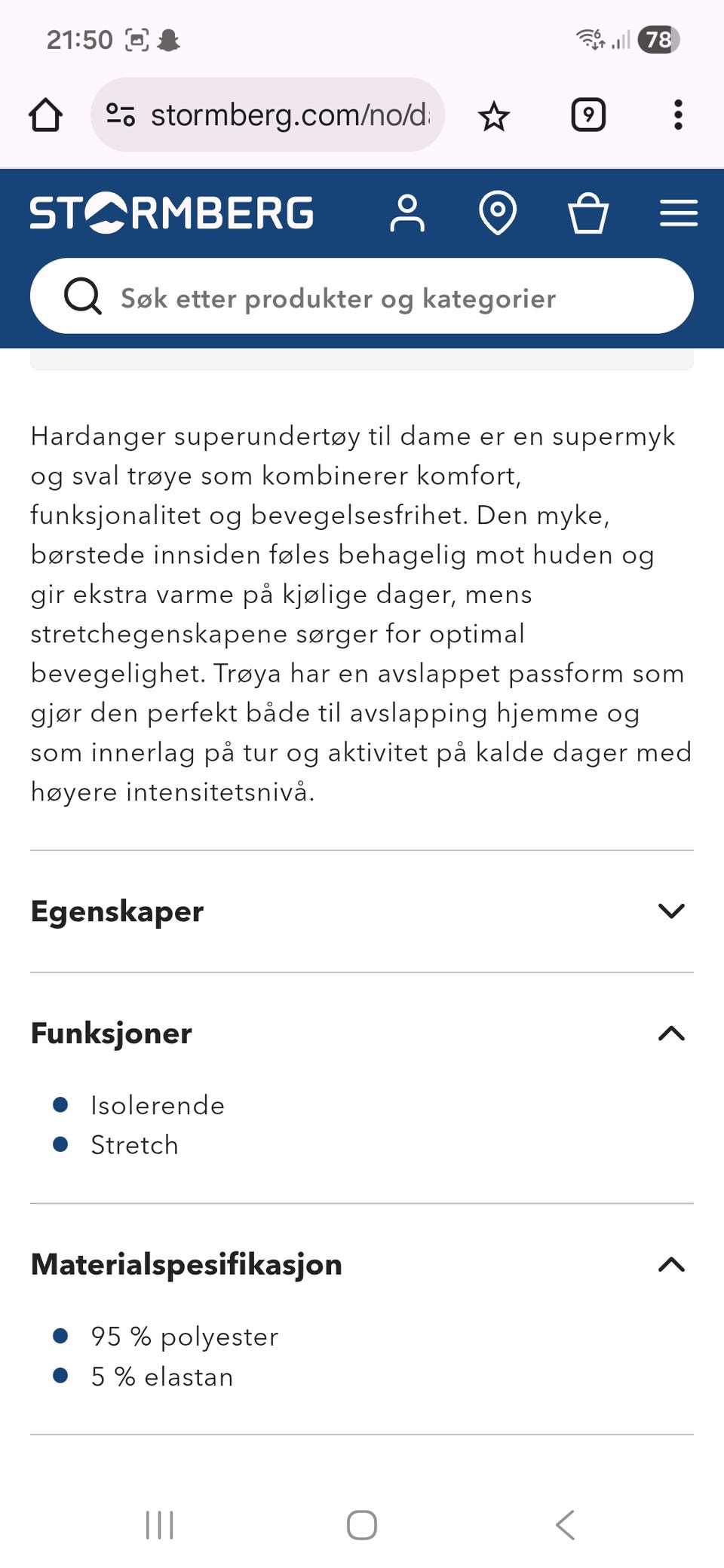The height and width of the screenshot is (1568, 724).
Task: Open the browser three-dot menu
Action: point(677,115)
